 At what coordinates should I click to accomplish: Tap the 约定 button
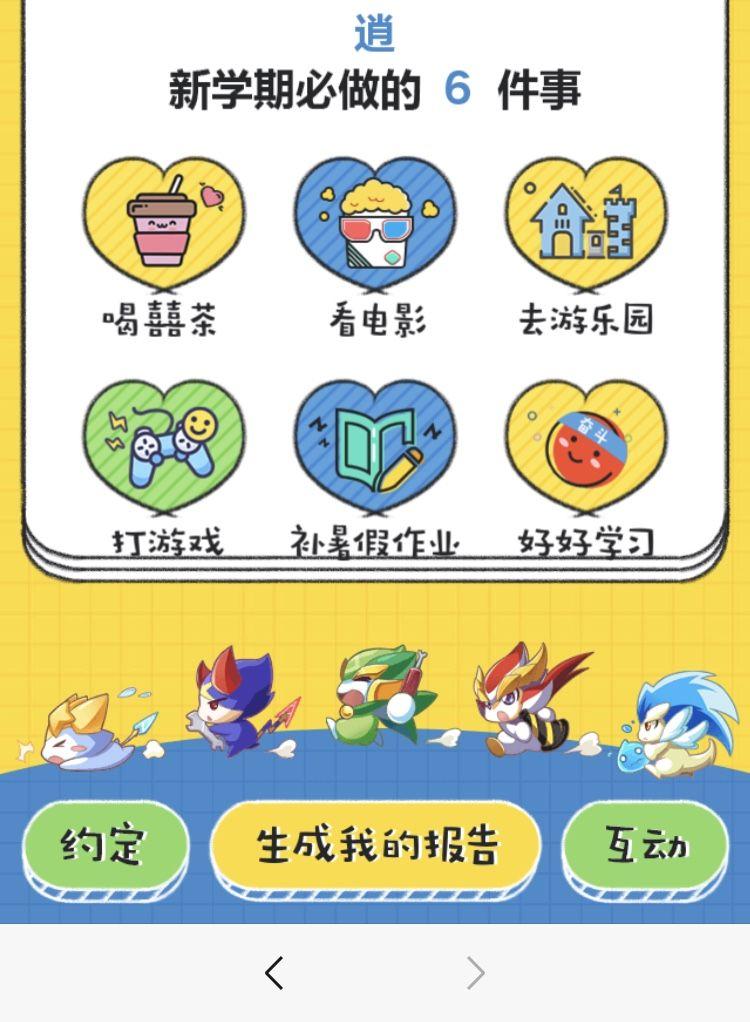pyautogui.click(x=105, y=845)
